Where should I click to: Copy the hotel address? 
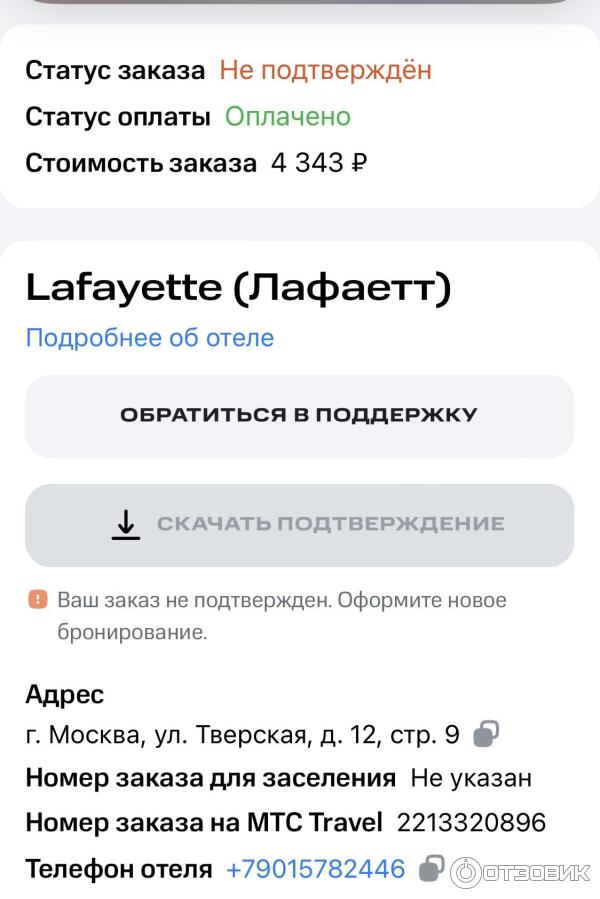coord(486,734)
